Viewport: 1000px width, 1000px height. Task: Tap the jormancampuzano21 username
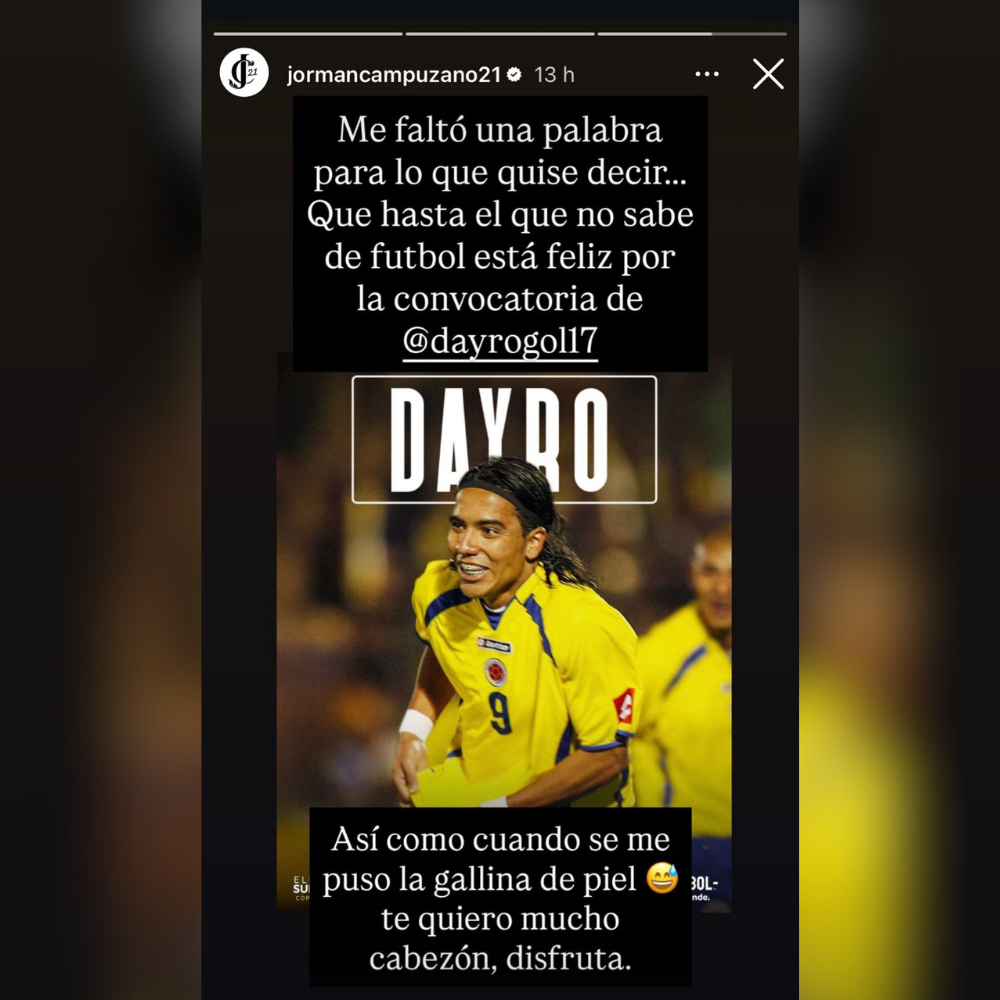[393, 75]
